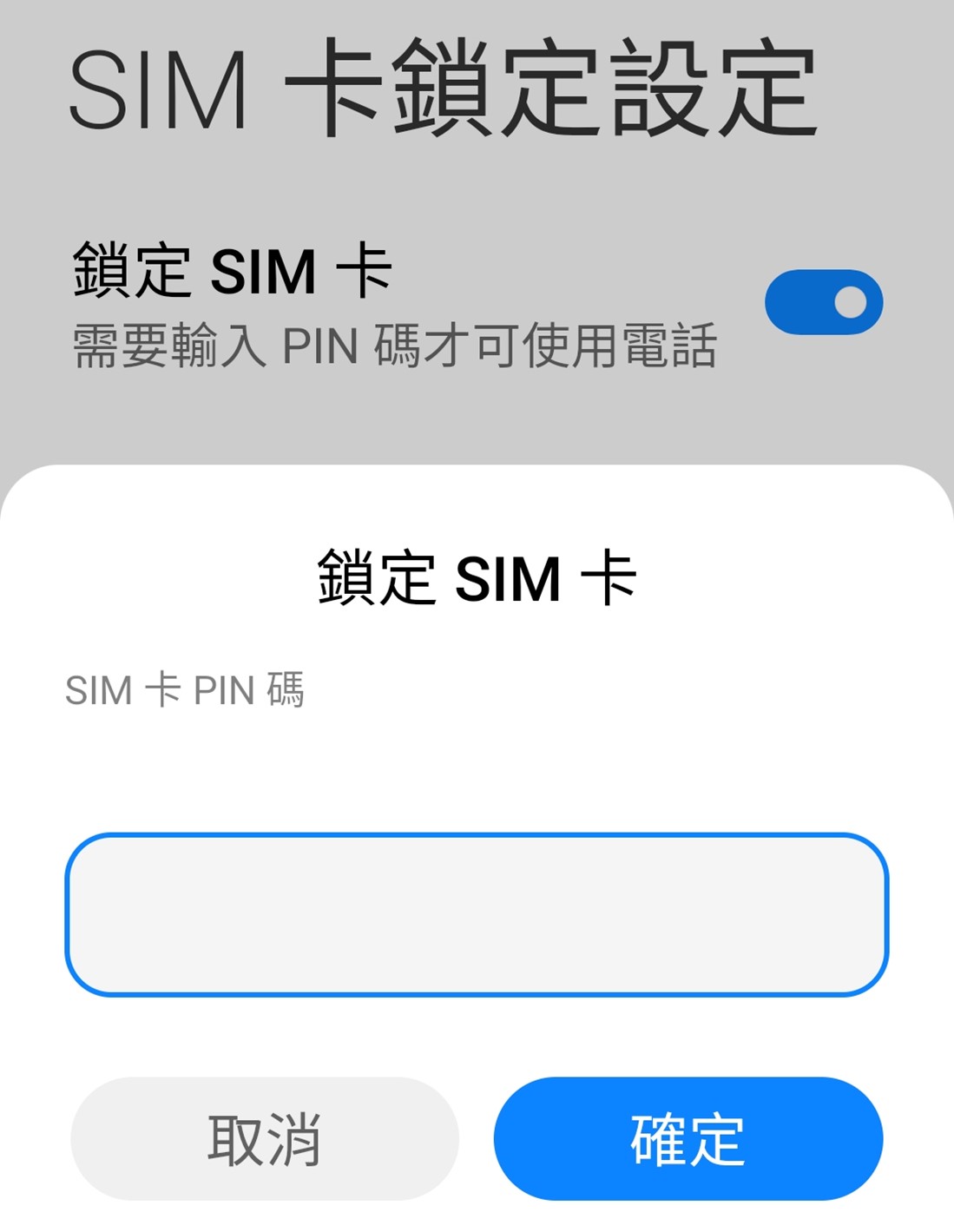Focus the SIM 卡 PIN 碼 input field
The image size is (954, 1232).
pos(477,914)
